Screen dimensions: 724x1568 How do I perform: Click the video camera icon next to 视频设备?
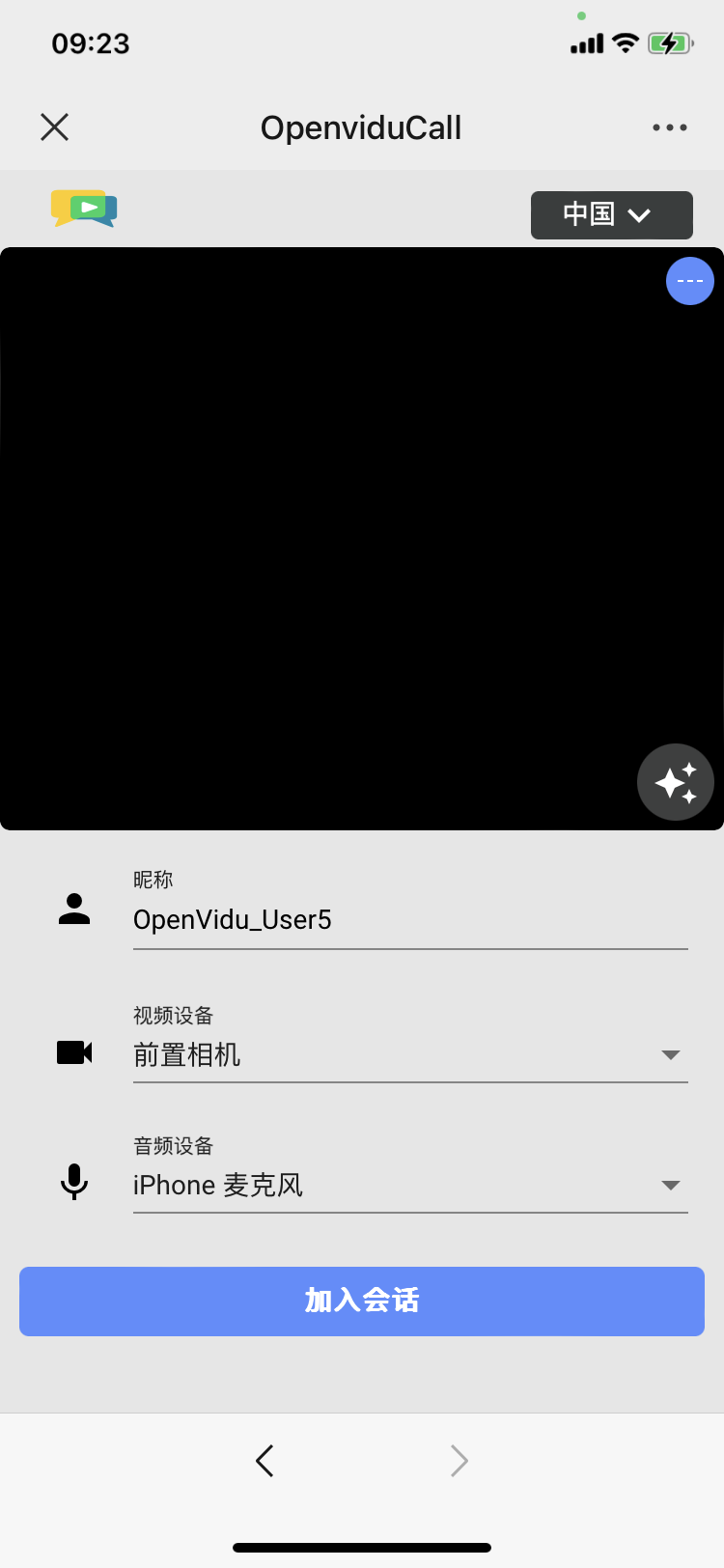click(x=74, y=1052)
